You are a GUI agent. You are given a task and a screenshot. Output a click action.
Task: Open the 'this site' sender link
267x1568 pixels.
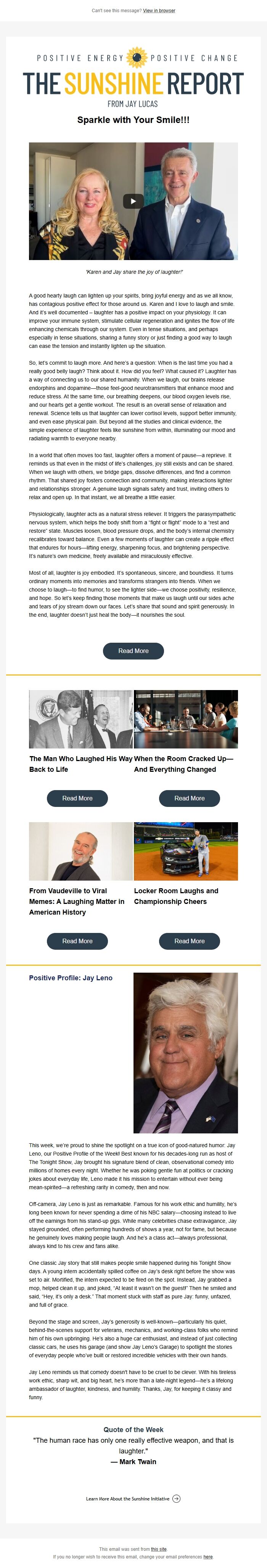159,1549
